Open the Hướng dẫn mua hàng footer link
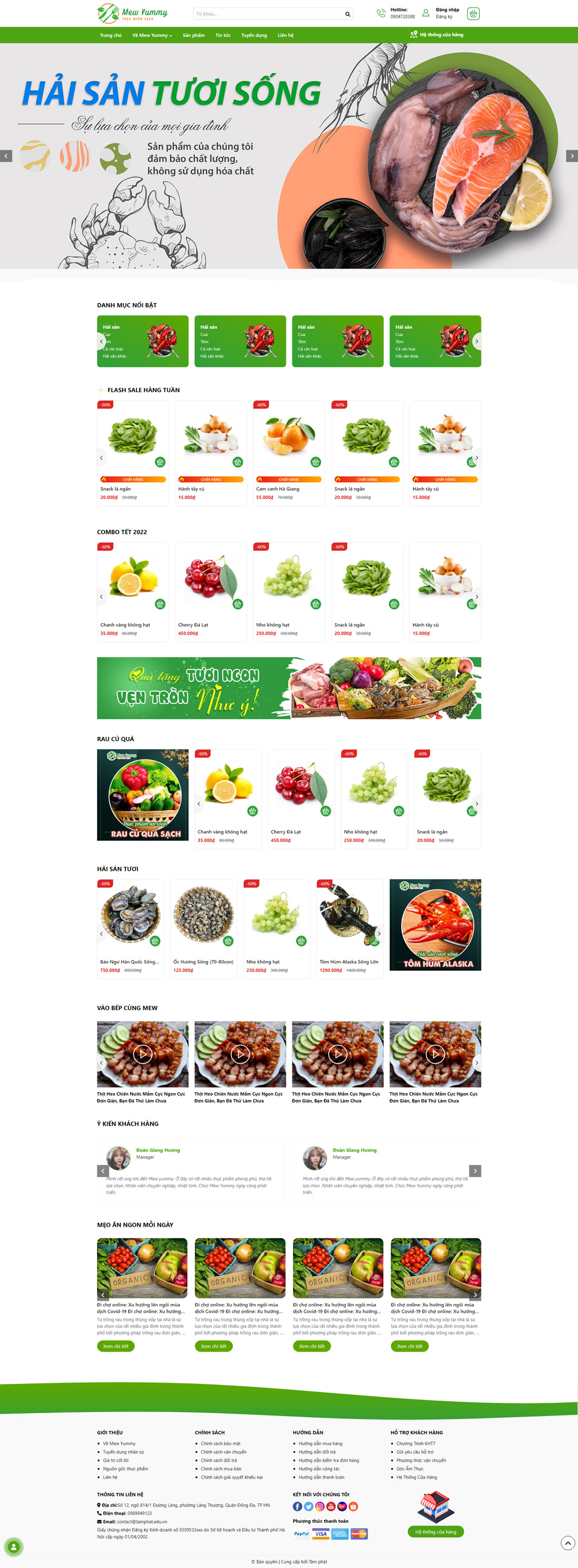Screen dimensions: 578x1568 tap(320, 1443)
